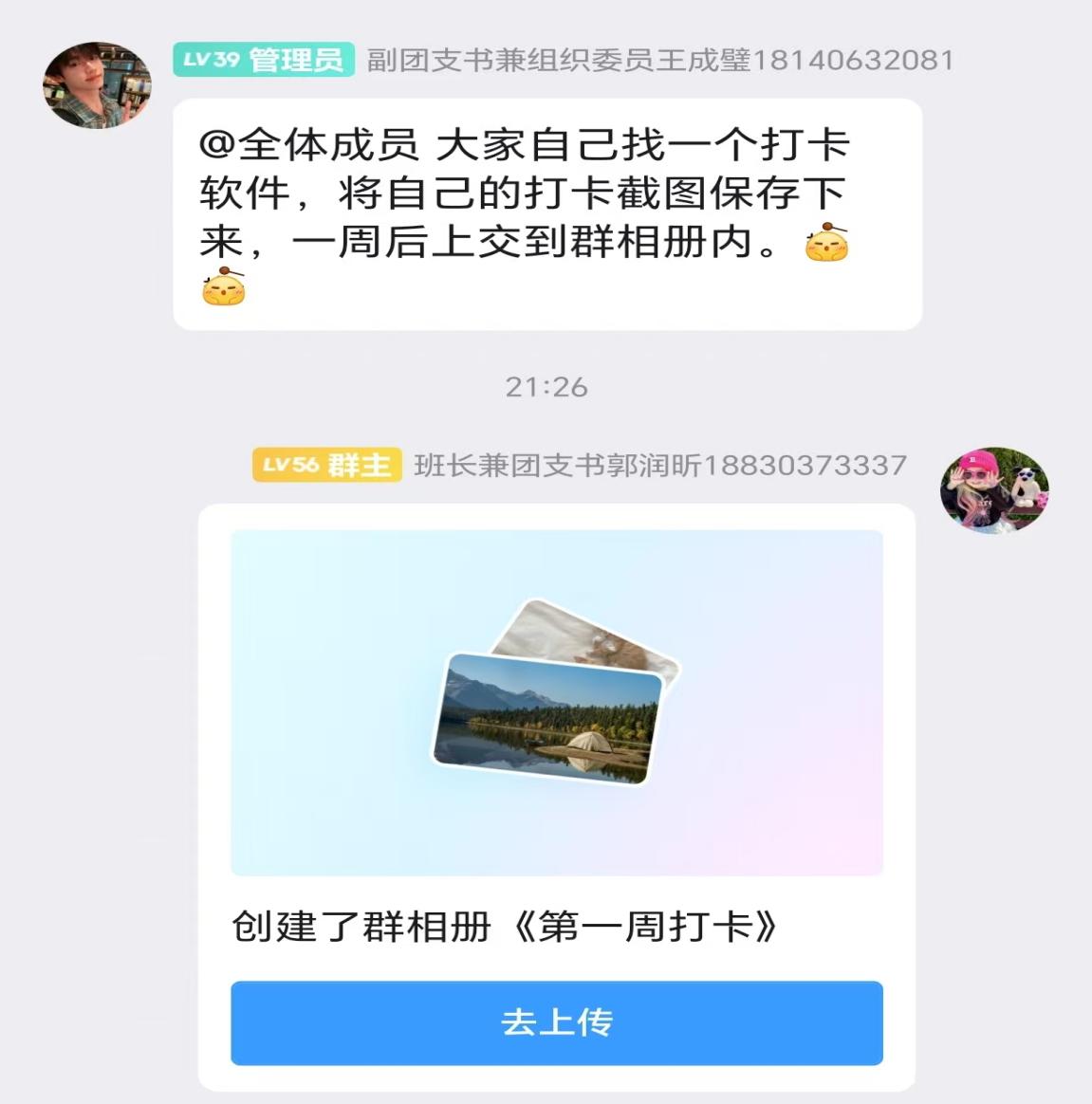Open 郭润昕's profile avatar
Image resolution: width=1092 pixels, height=1104 pixels.
(x=994, y=490)
